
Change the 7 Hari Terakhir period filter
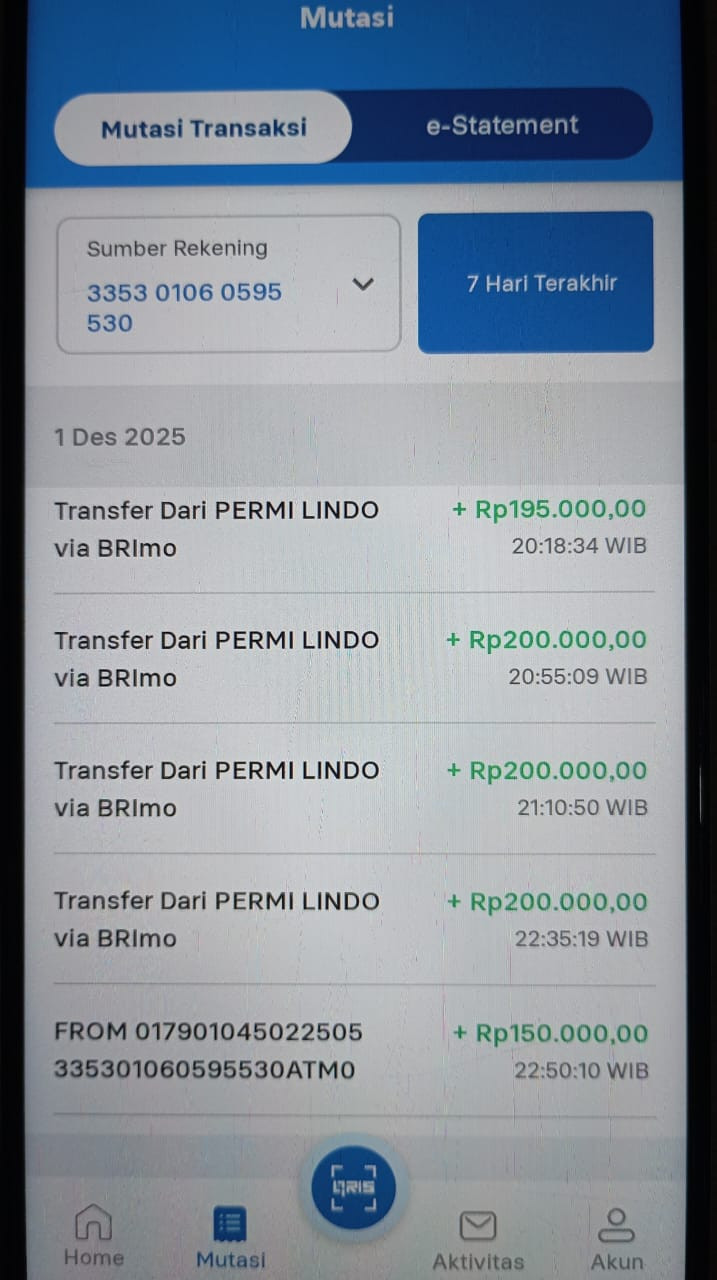click(535, 283)
